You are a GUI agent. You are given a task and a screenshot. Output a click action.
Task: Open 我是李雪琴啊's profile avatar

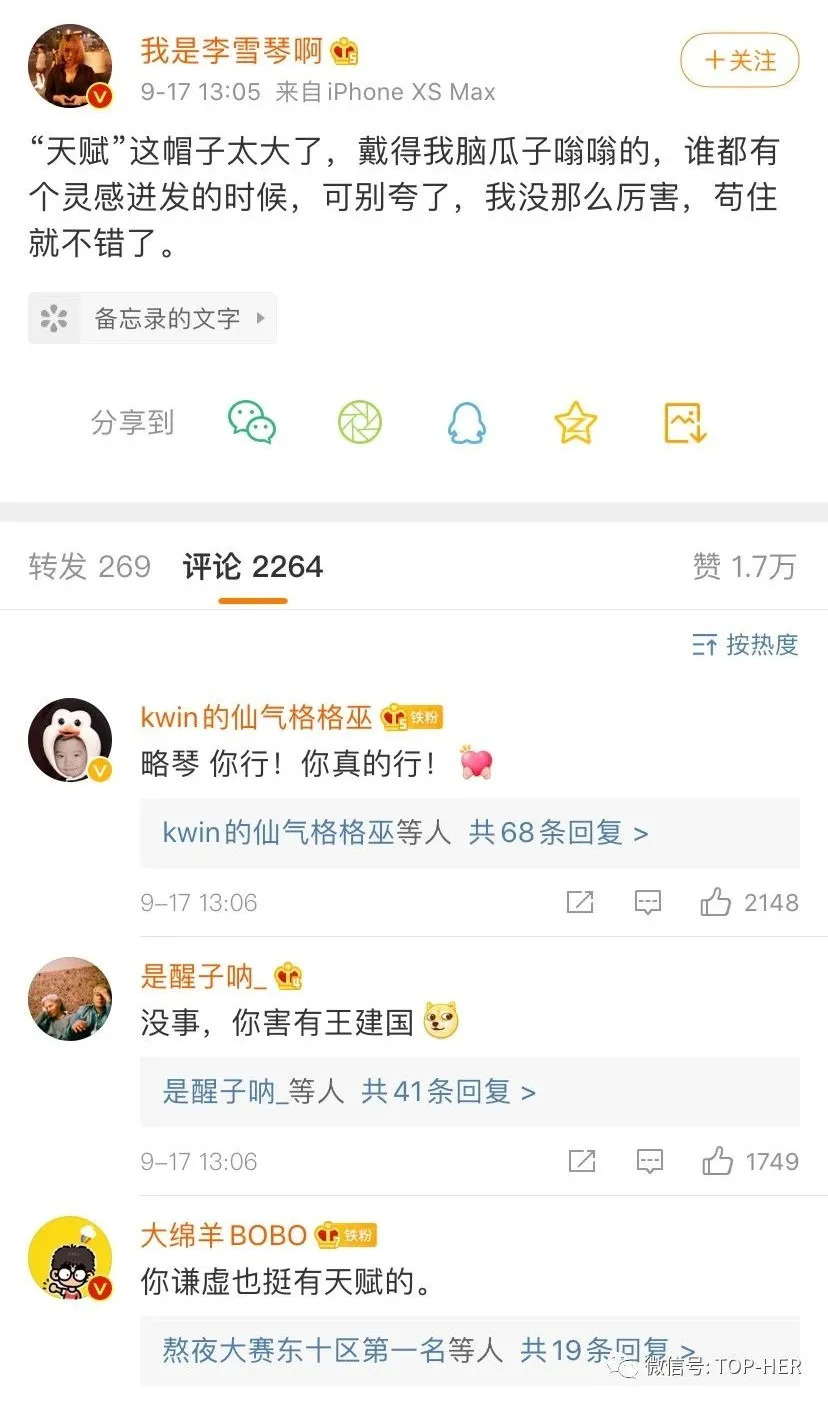point(69,67)
